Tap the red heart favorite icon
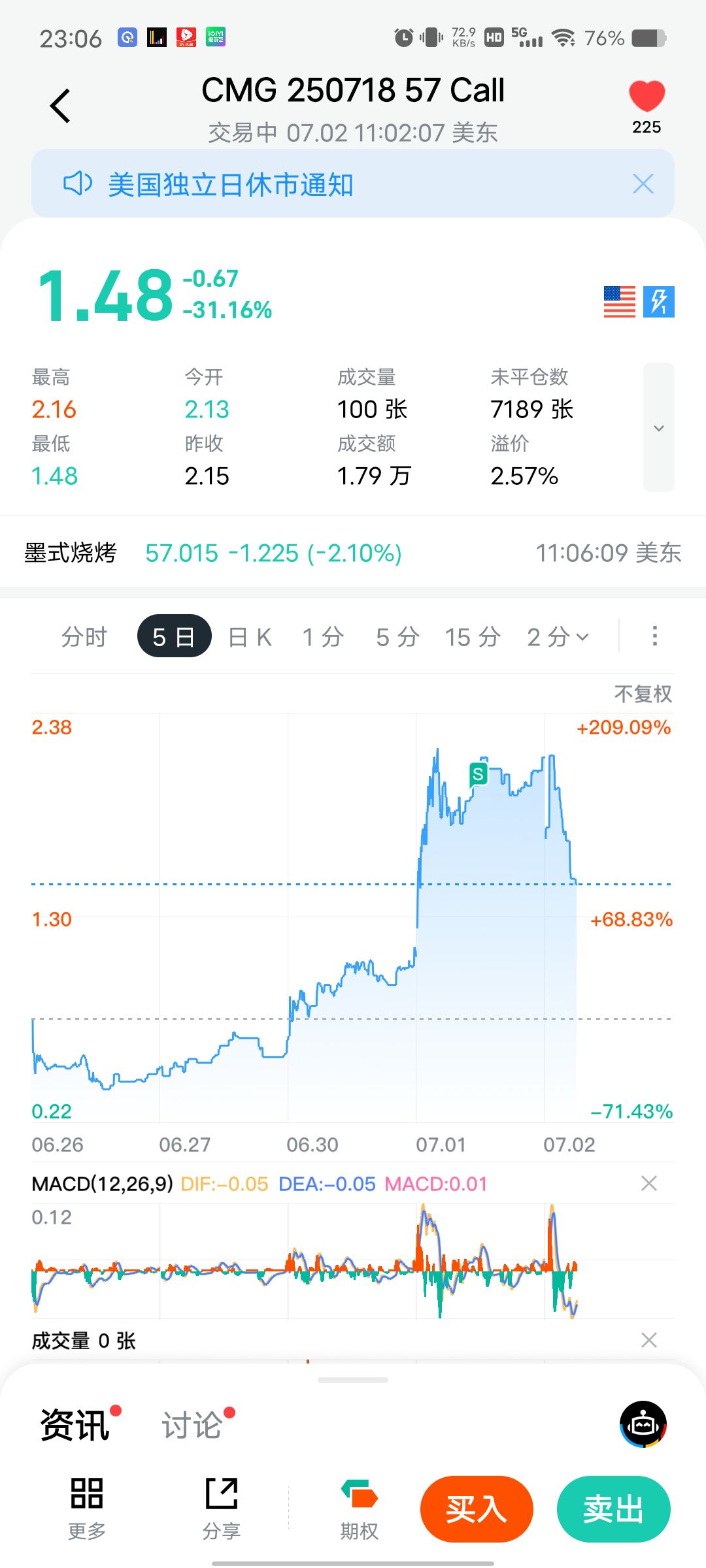 pyautogui.click(x=647, y=97)
